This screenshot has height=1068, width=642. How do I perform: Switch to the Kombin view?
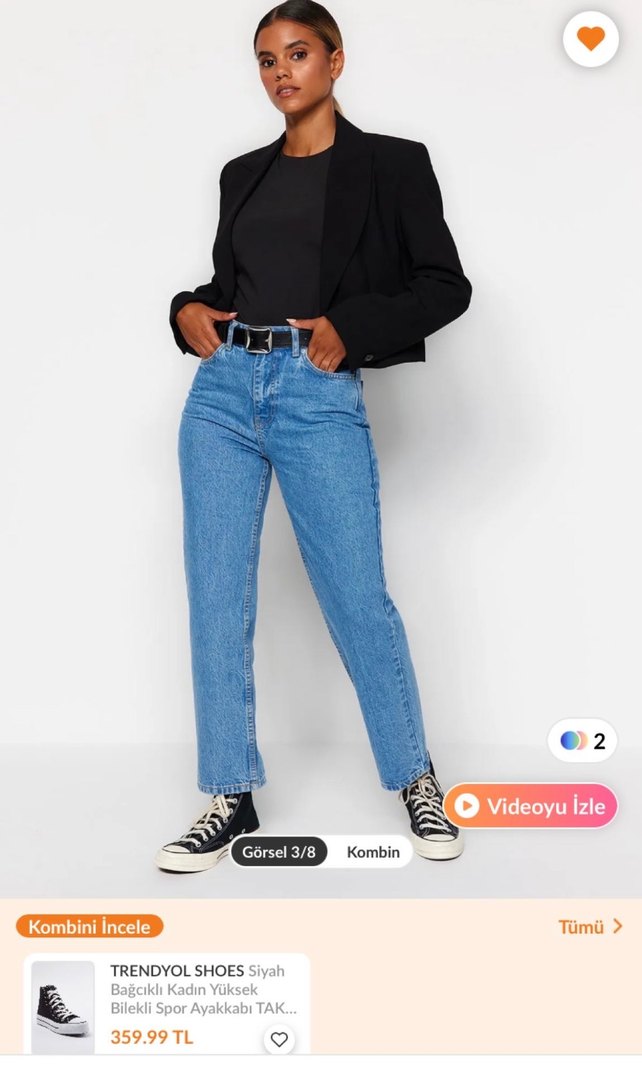click(x=372, y=852)
